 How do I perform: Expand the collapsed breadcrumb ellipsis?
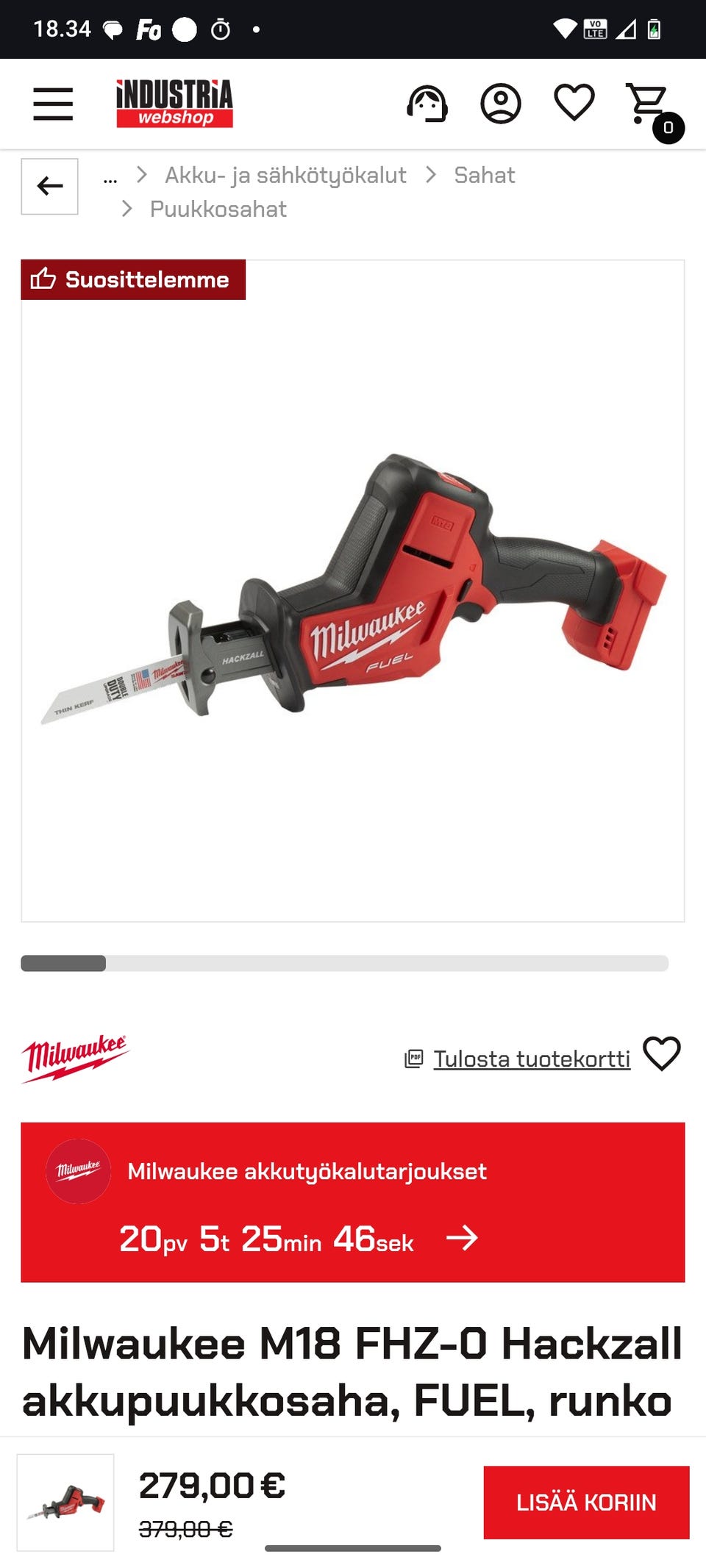click(x=110, y=177)
